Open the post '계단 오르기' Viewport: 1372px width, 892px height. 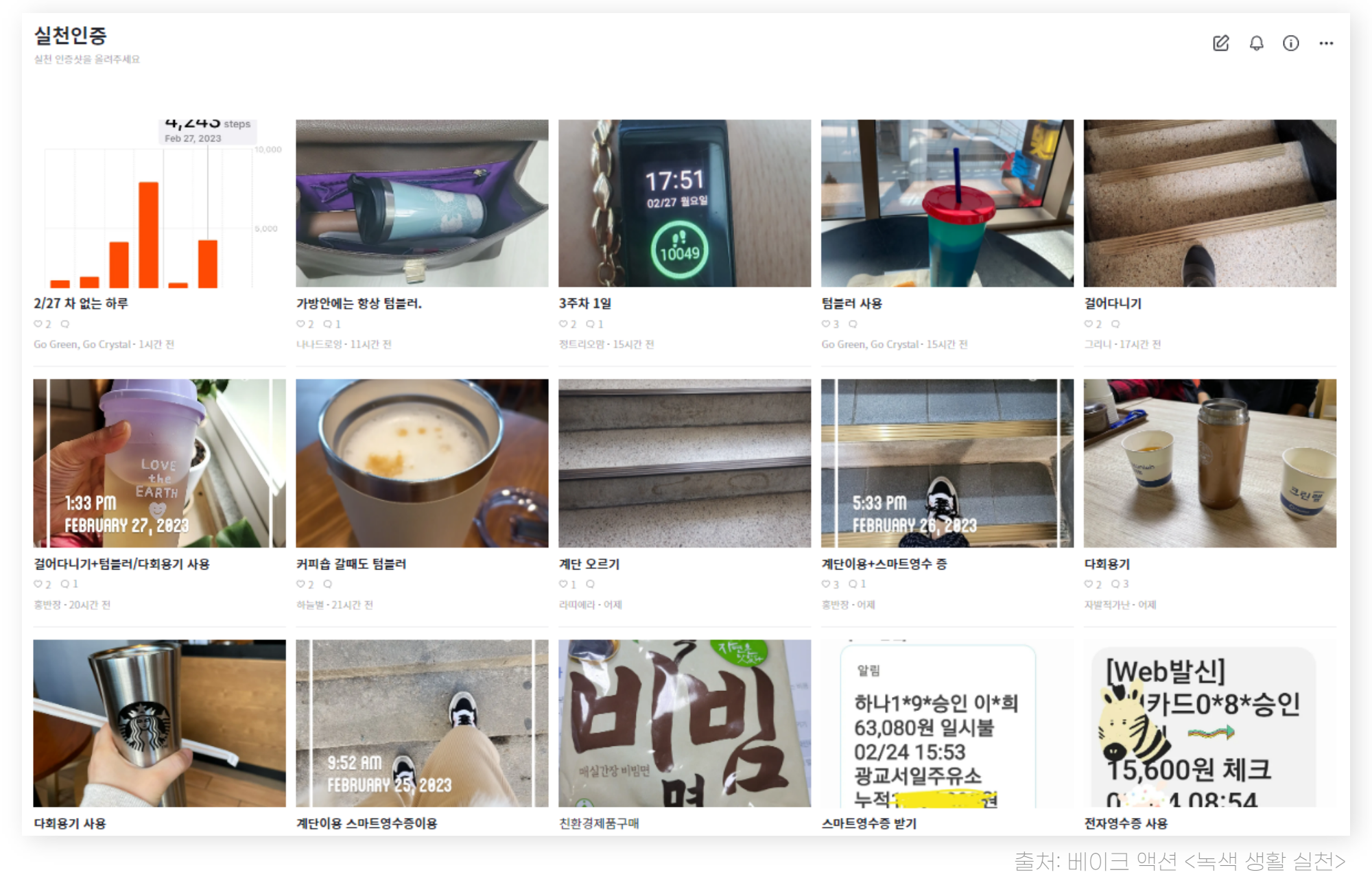coord(684,463)
